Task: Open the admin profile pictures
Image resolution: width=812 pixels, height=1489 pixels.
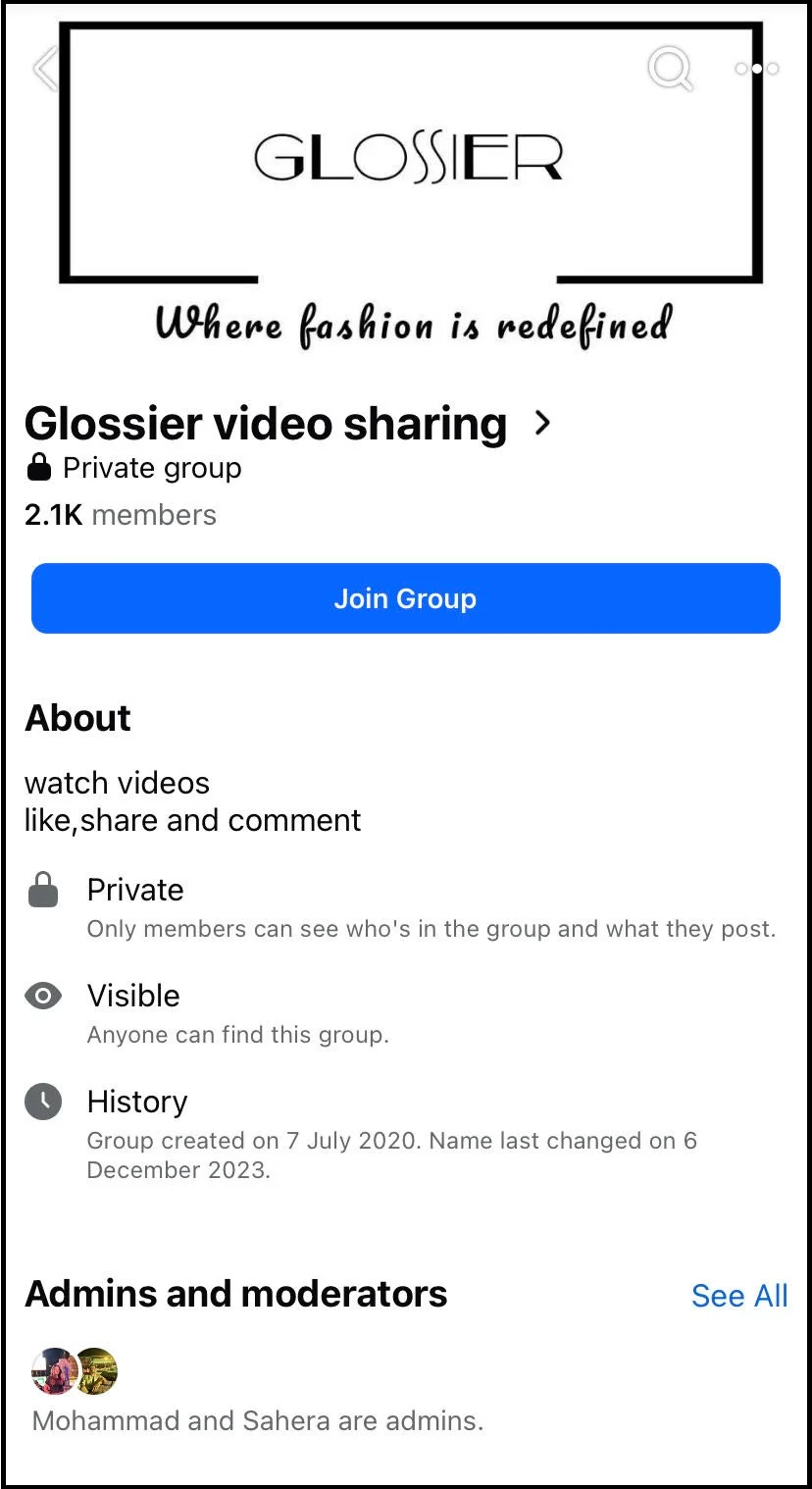Action: point(75,1370)
